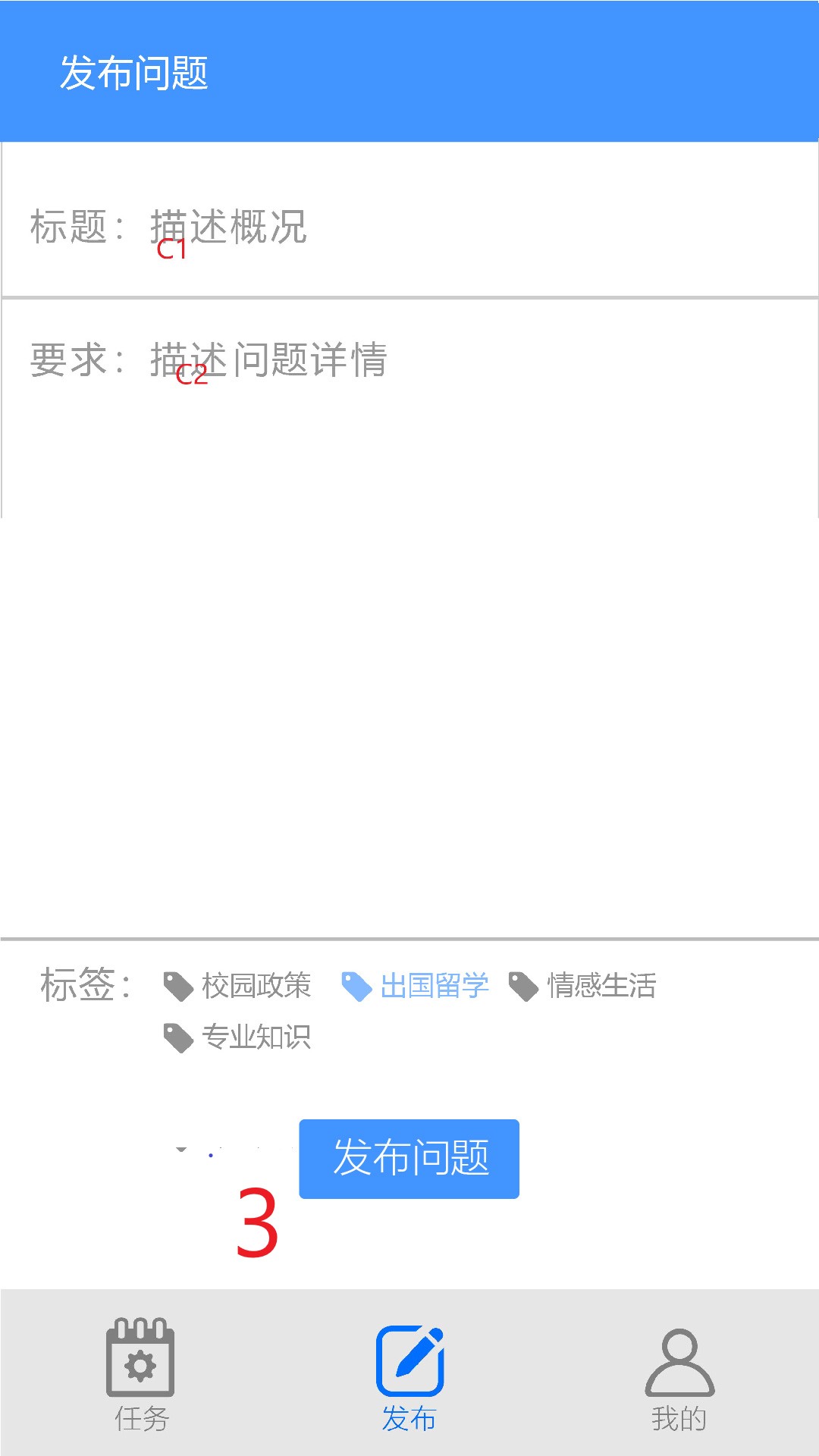Pick the 情感生活 tag
The height and width of the screenshot is (1456, 819).
582,986
